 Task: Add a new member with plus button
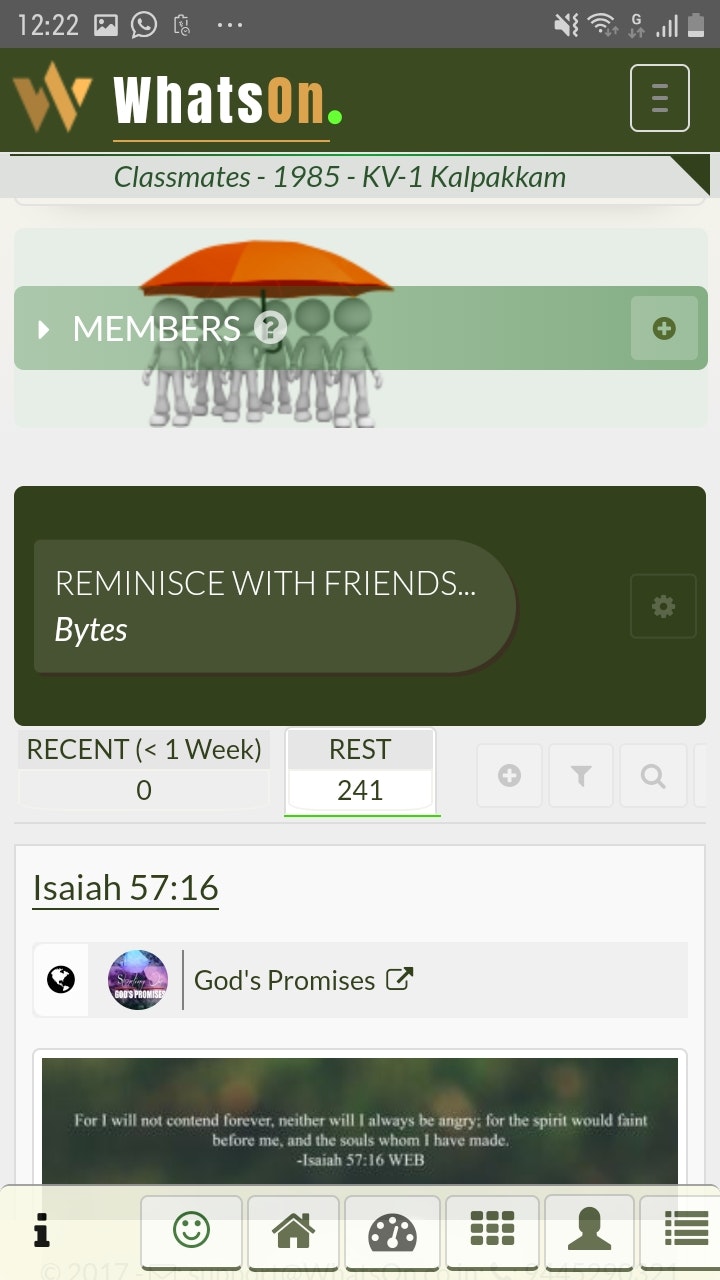click(x=663, y=328)
